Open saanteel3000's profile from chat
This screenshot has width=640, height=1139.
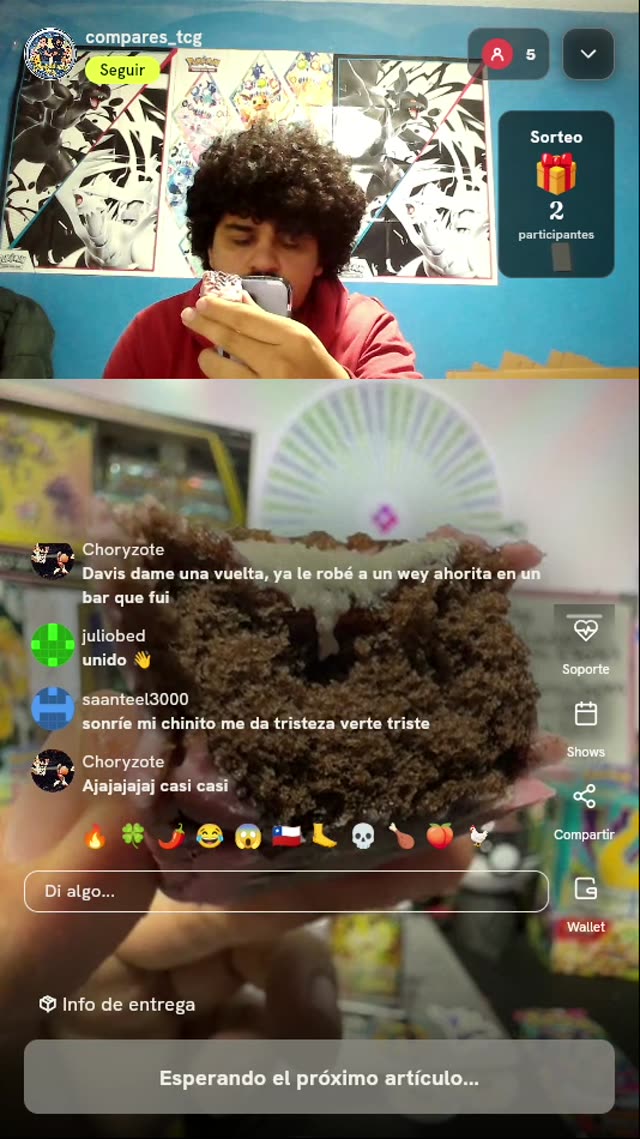coord(53,708)
